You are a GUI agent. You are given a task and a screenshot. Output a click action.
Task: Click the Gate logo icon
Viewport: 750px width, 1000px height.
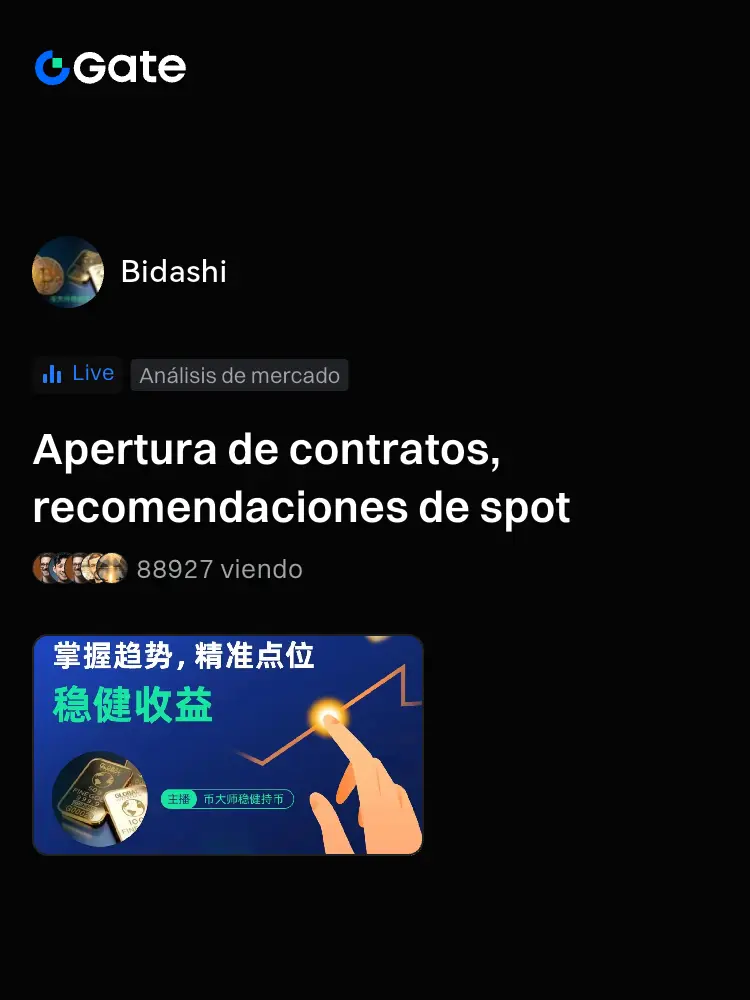[51, 67]
